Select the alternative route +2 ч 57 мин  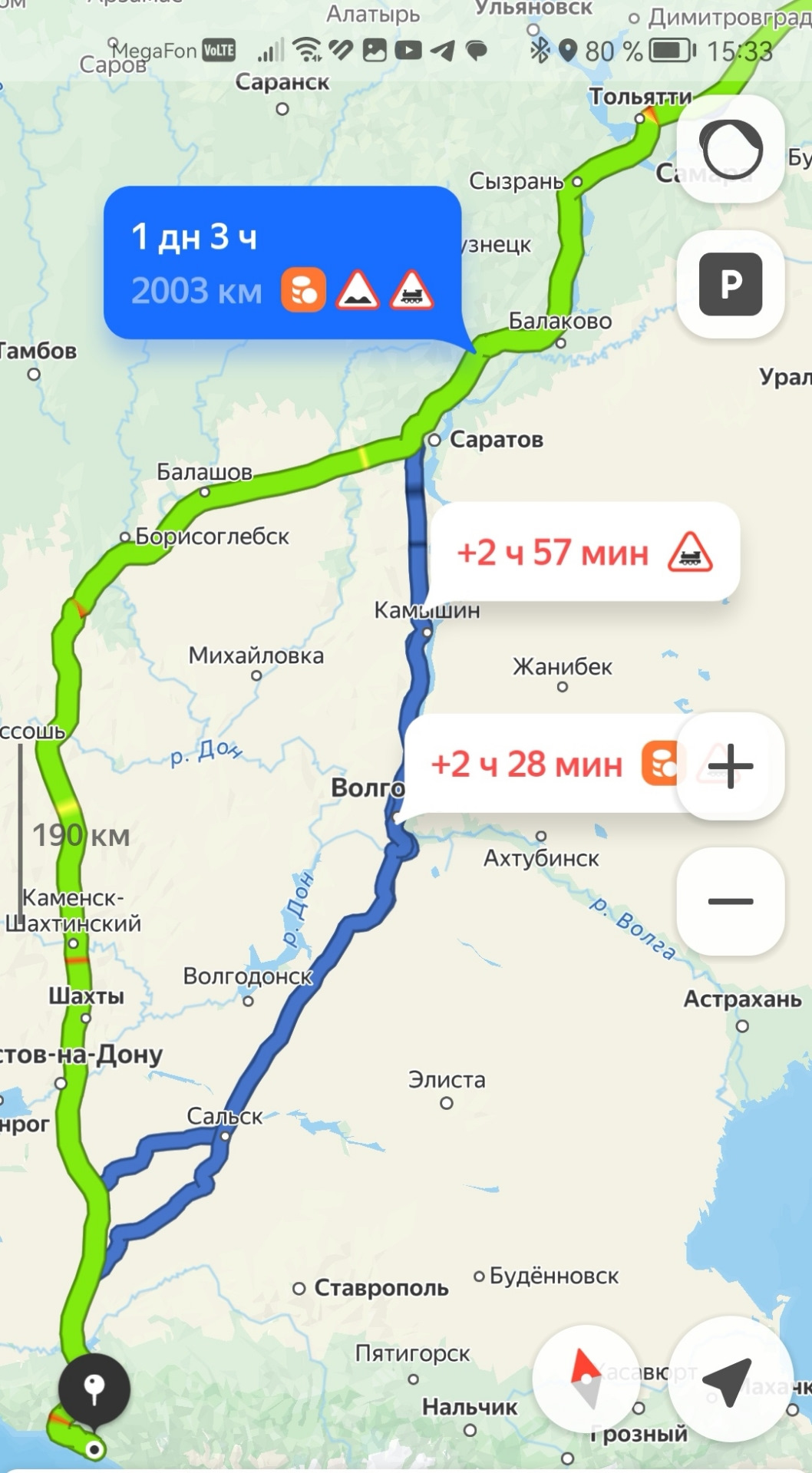click(x=583, y=552)
